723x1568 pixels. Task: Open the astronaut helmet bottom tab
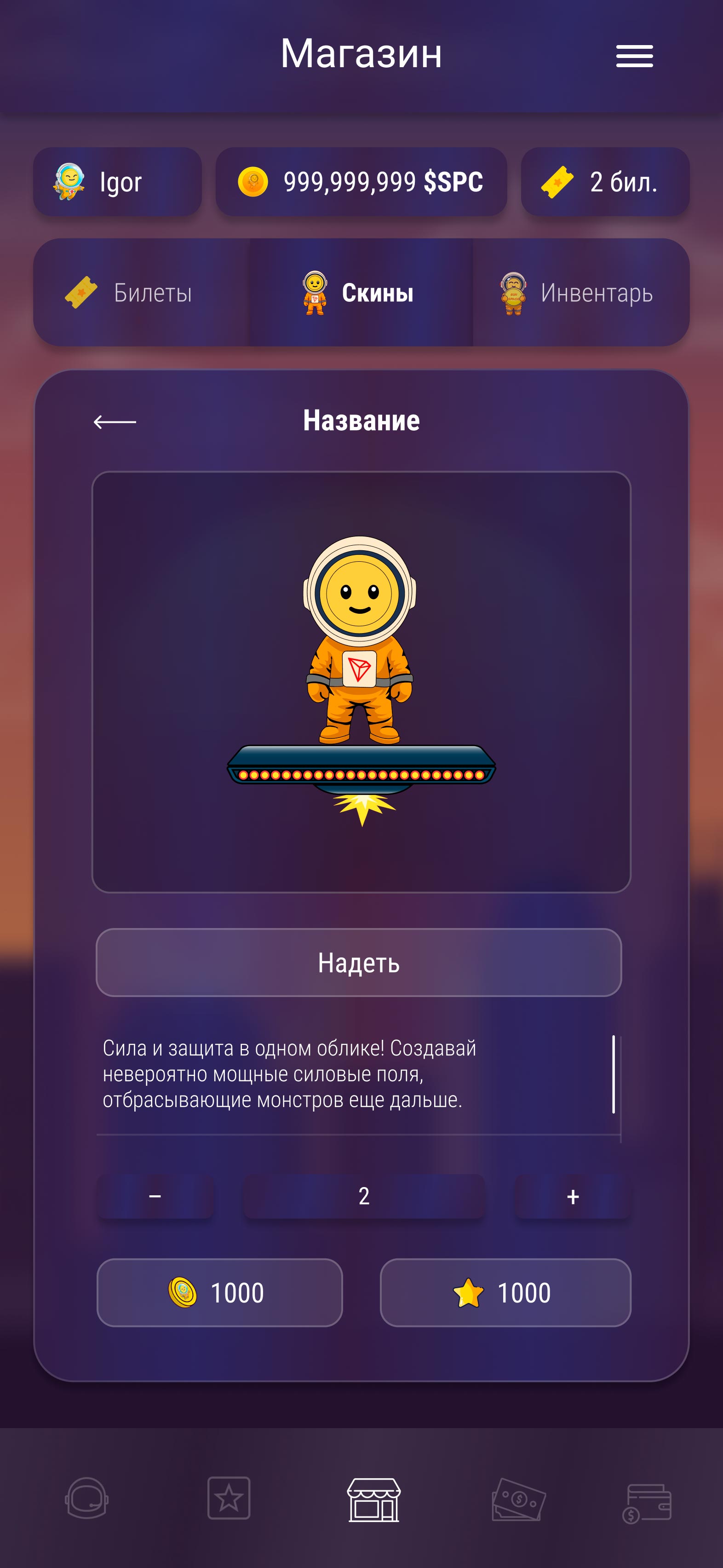pyautogui.click(x=87, y=1498)
